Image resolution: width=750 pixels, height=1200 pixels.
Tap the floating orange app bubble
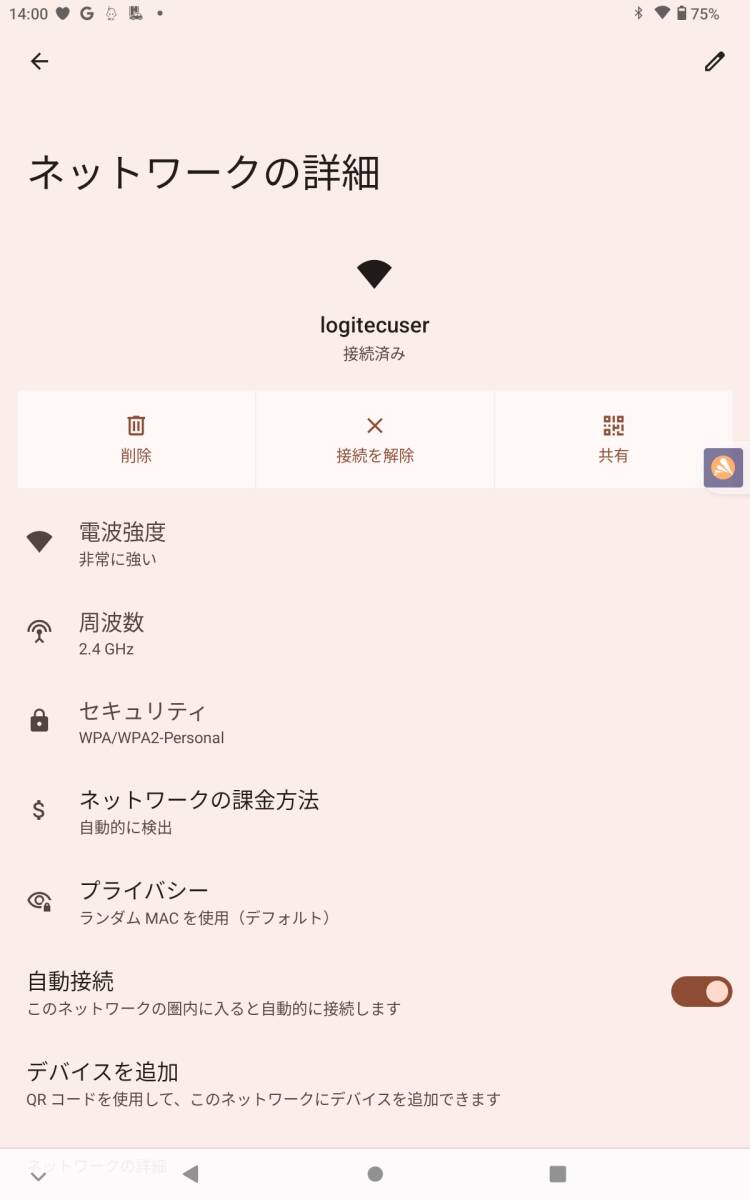(x=723, y=467)
